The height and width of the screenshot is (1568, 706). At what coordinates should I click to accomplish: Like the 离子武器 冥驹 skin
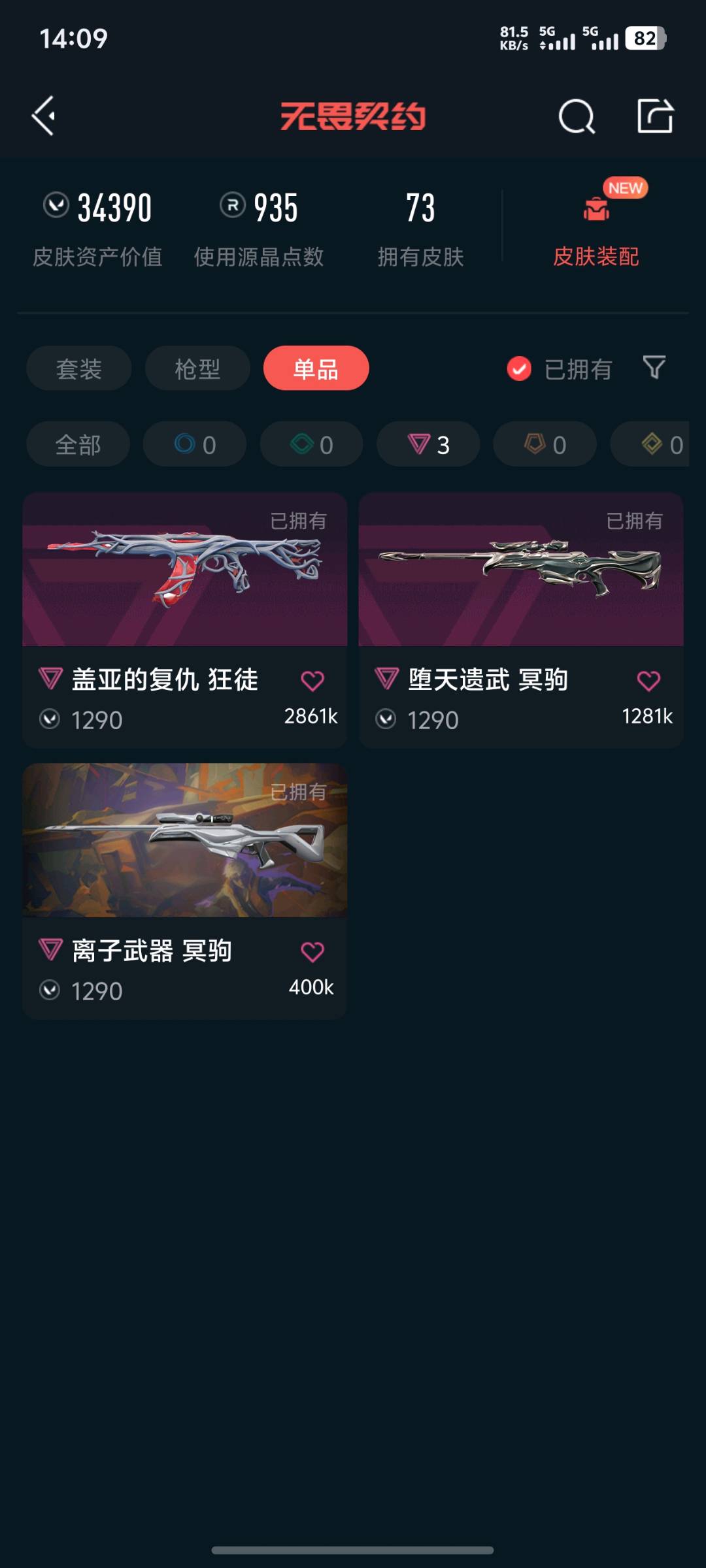tap(312, 952)
